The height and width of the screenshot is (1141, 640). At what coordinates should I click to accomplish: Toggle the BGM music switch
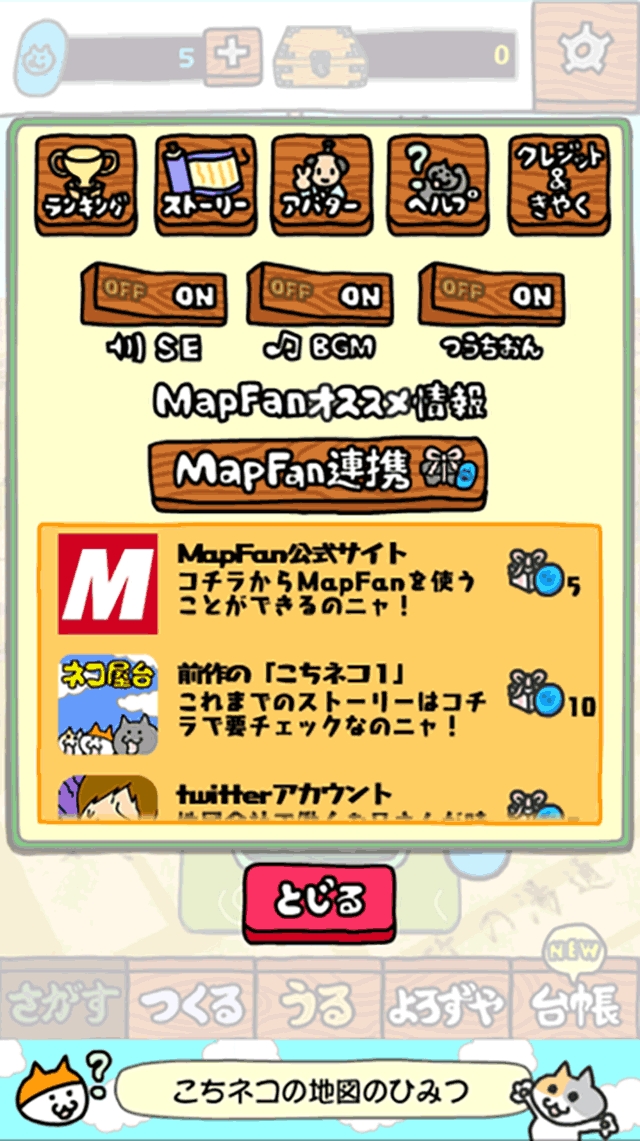point(320,294)
